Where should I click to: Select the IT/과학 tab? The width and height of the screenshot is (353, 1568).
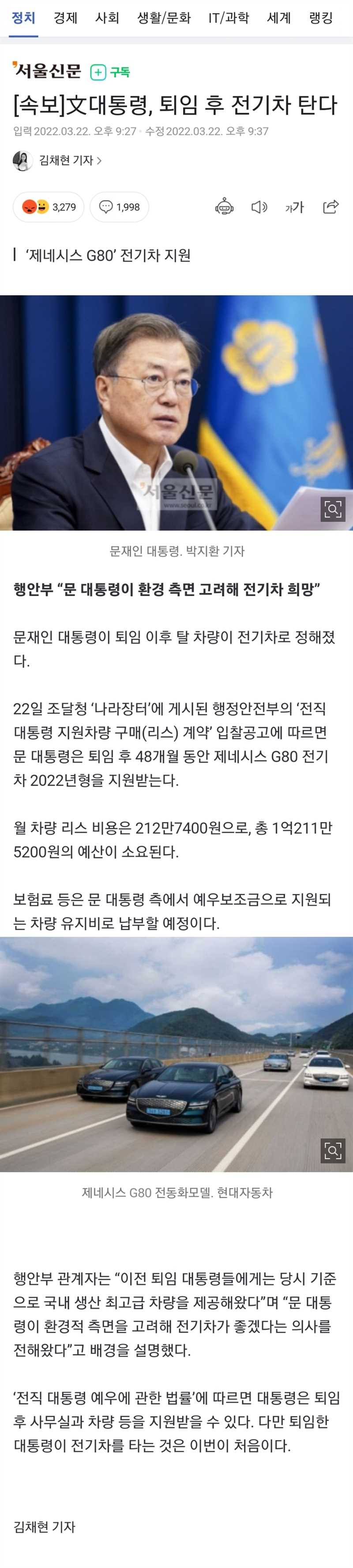tap(229, 18)
